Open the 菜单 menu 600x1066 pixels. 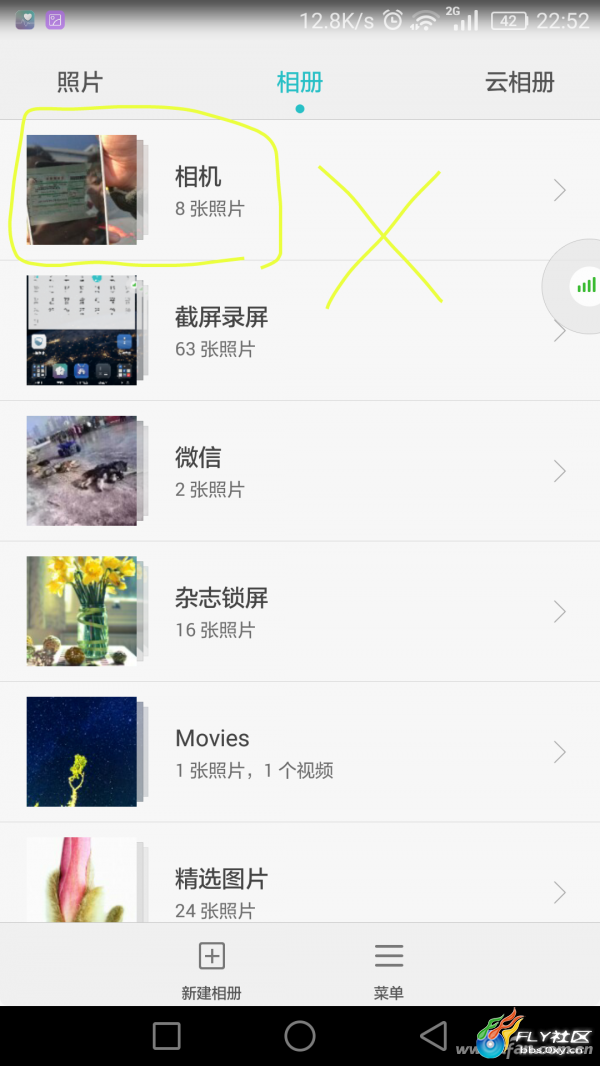389,971
